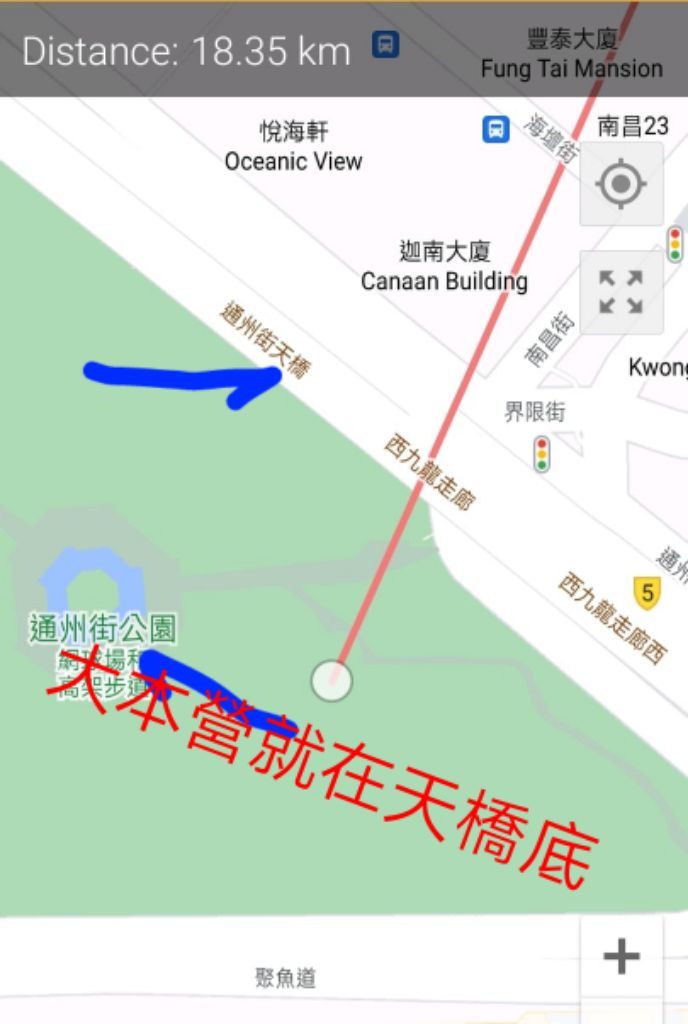
Task: Tap the expand arrows button
Action: point(621,292)
